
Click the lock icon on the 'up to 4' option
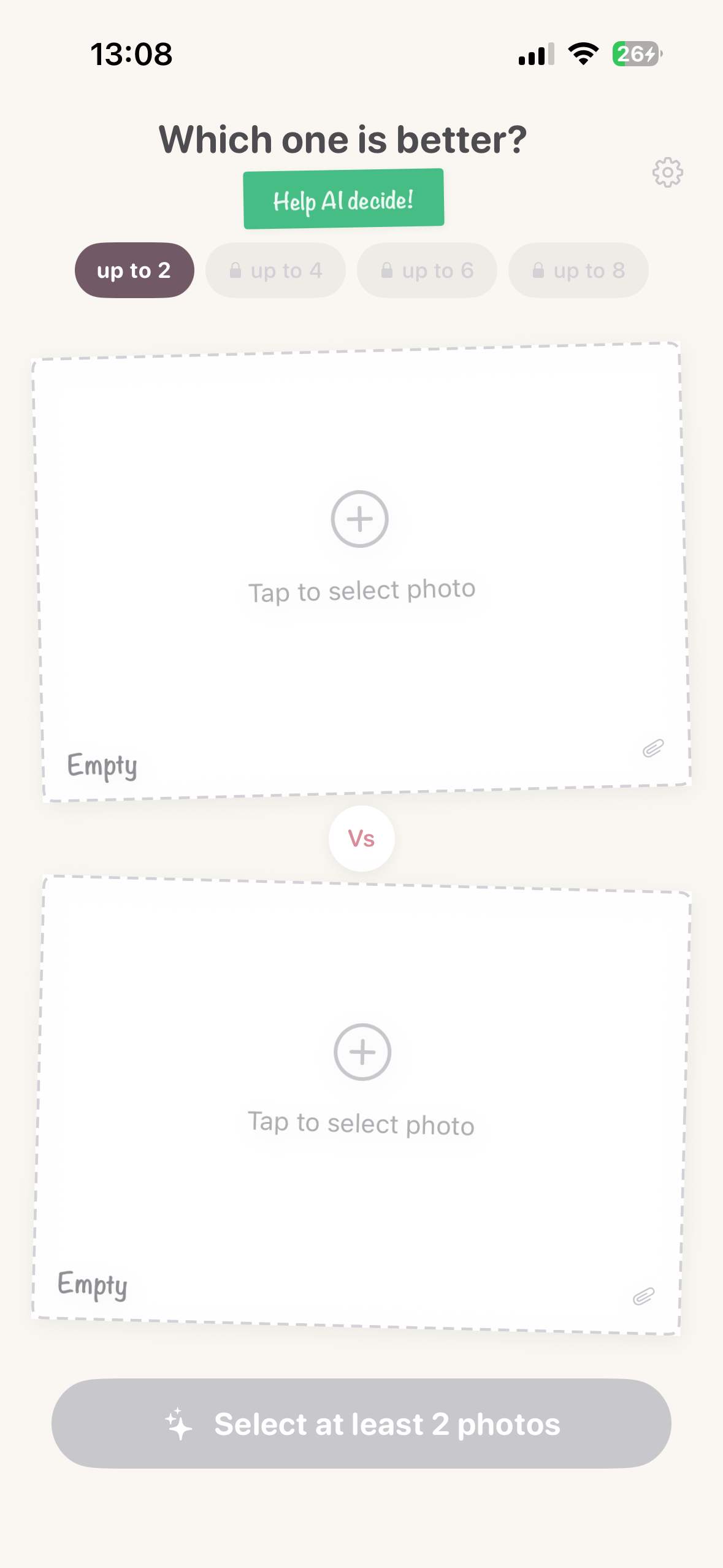click(237, 270)
